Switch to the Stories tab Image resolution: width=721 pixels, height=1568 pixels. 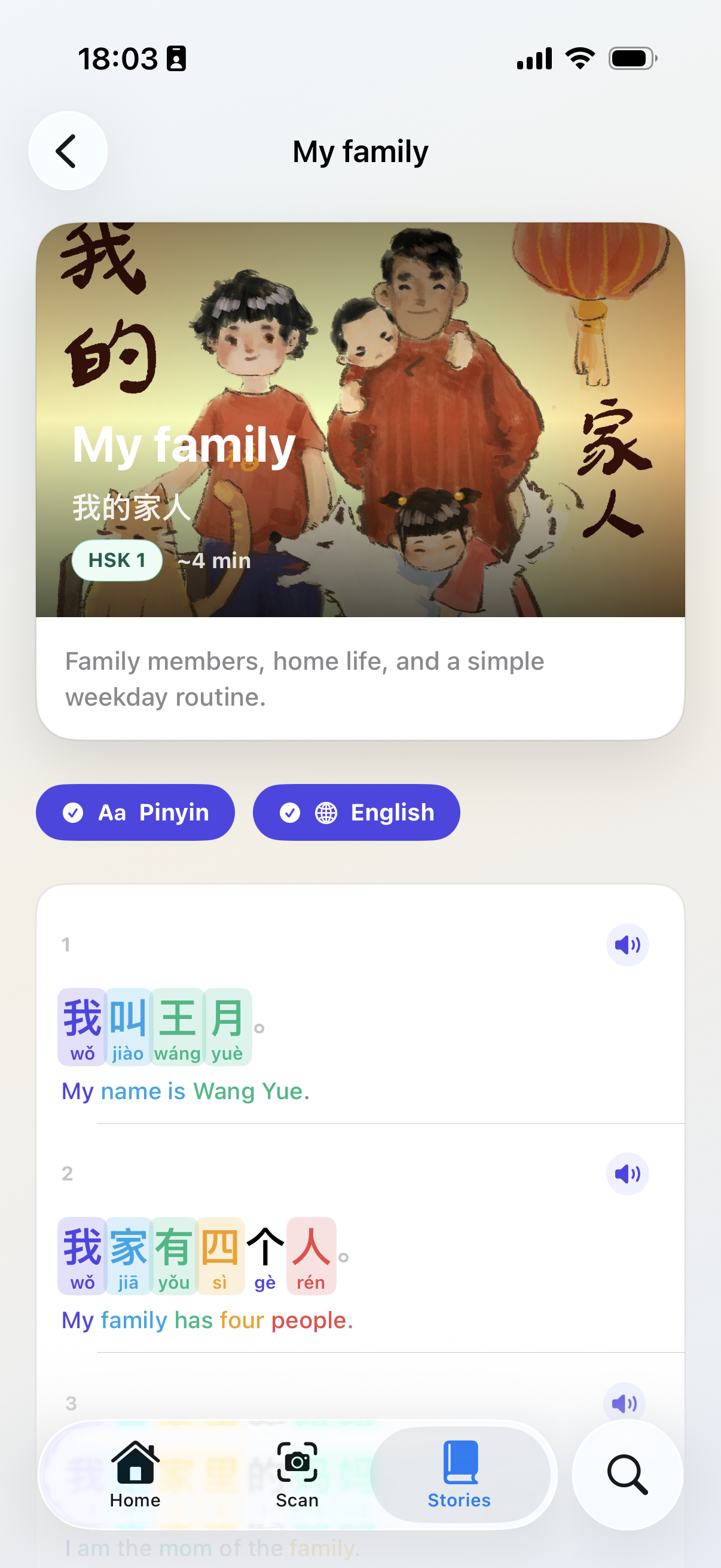pos(459,1473)
